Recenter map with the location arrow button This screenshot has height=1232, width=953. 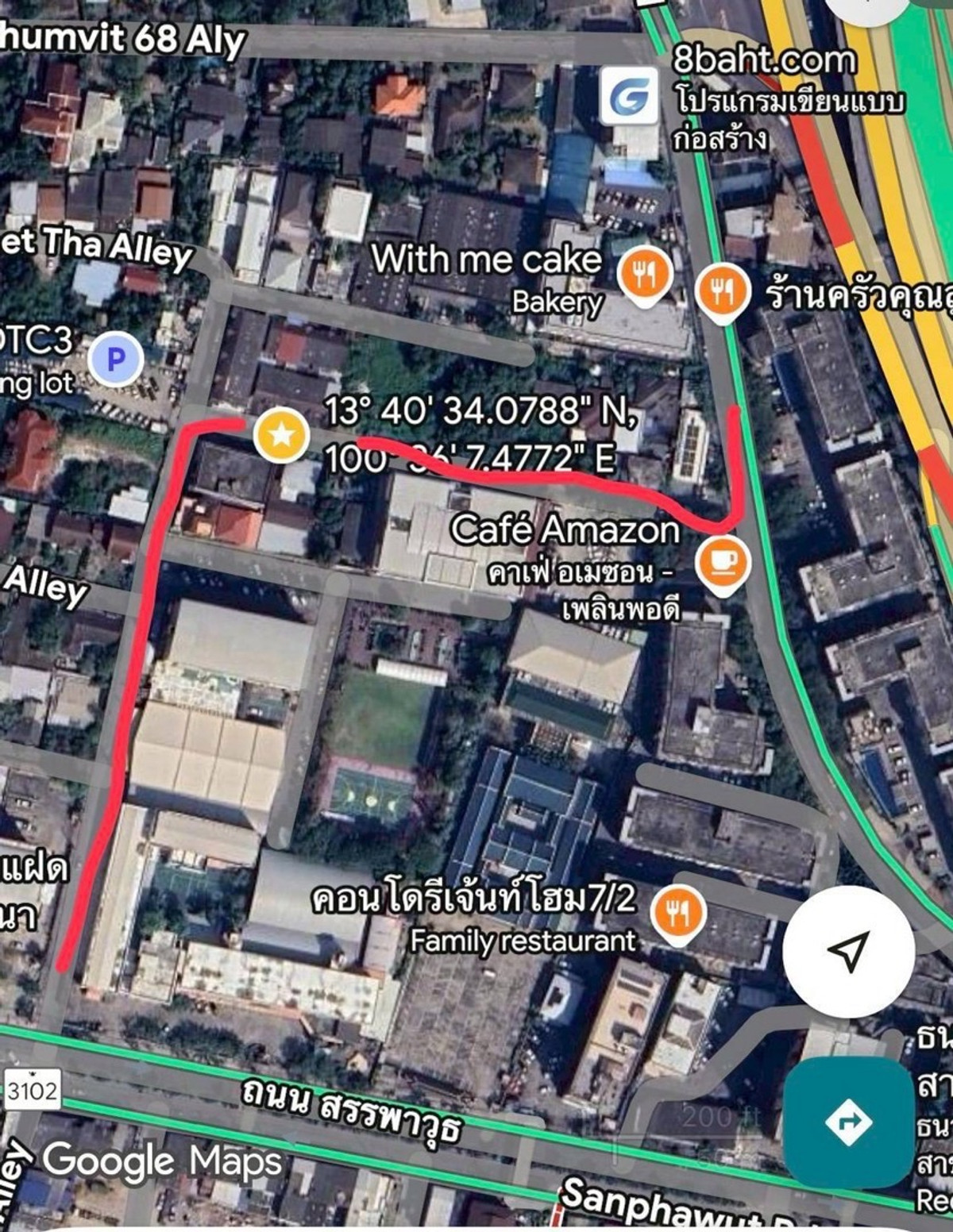pyautogui.click(x=848, y=950)
